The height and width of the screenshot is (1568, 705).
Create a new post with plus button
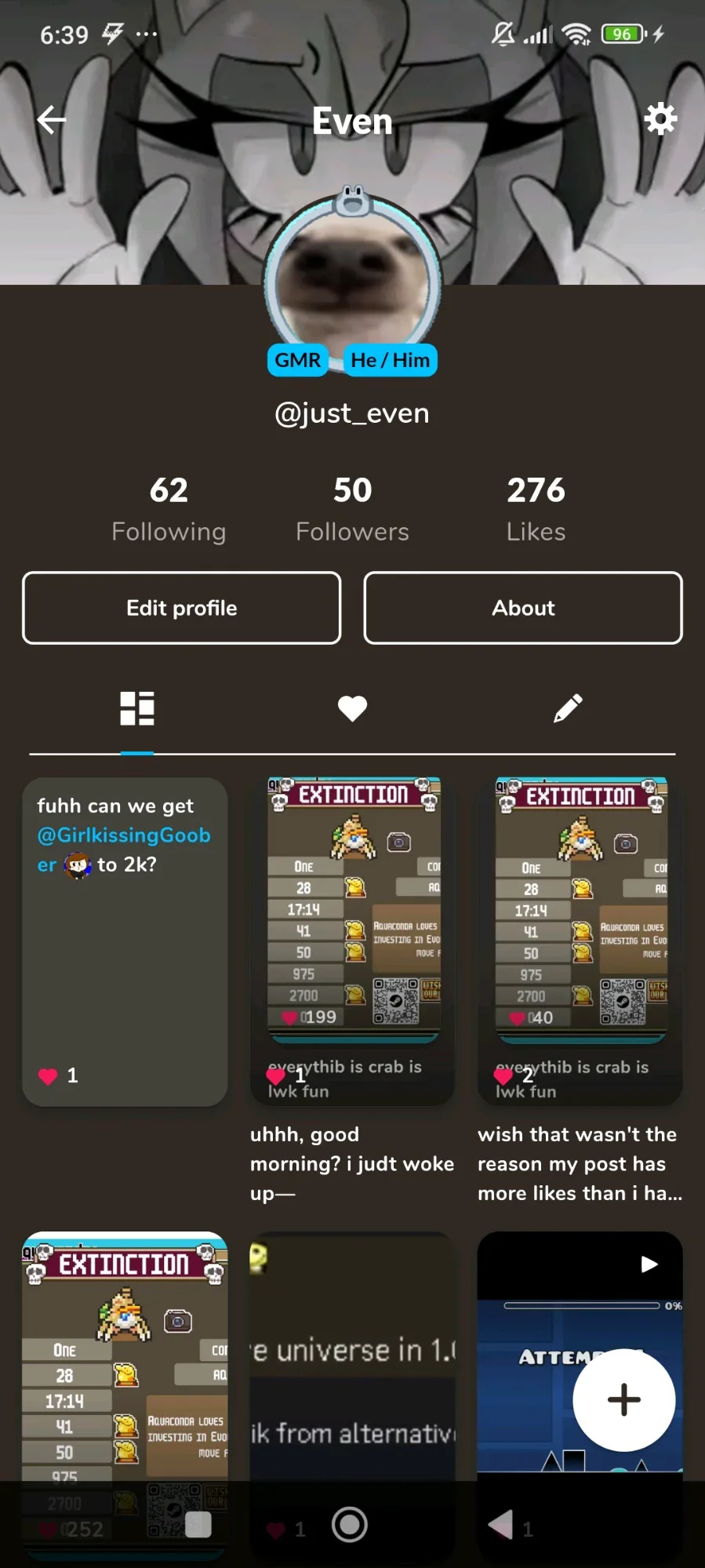click(x=624, y=1400)
